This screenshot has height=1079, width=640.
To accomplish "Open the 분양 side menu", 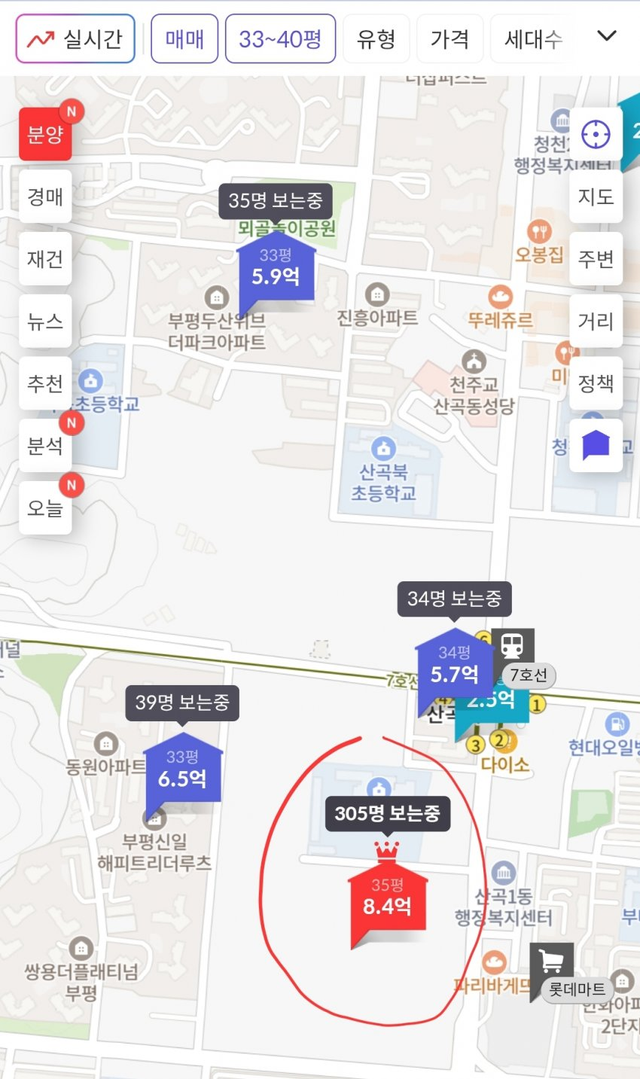I will click(x=46, y=135).
